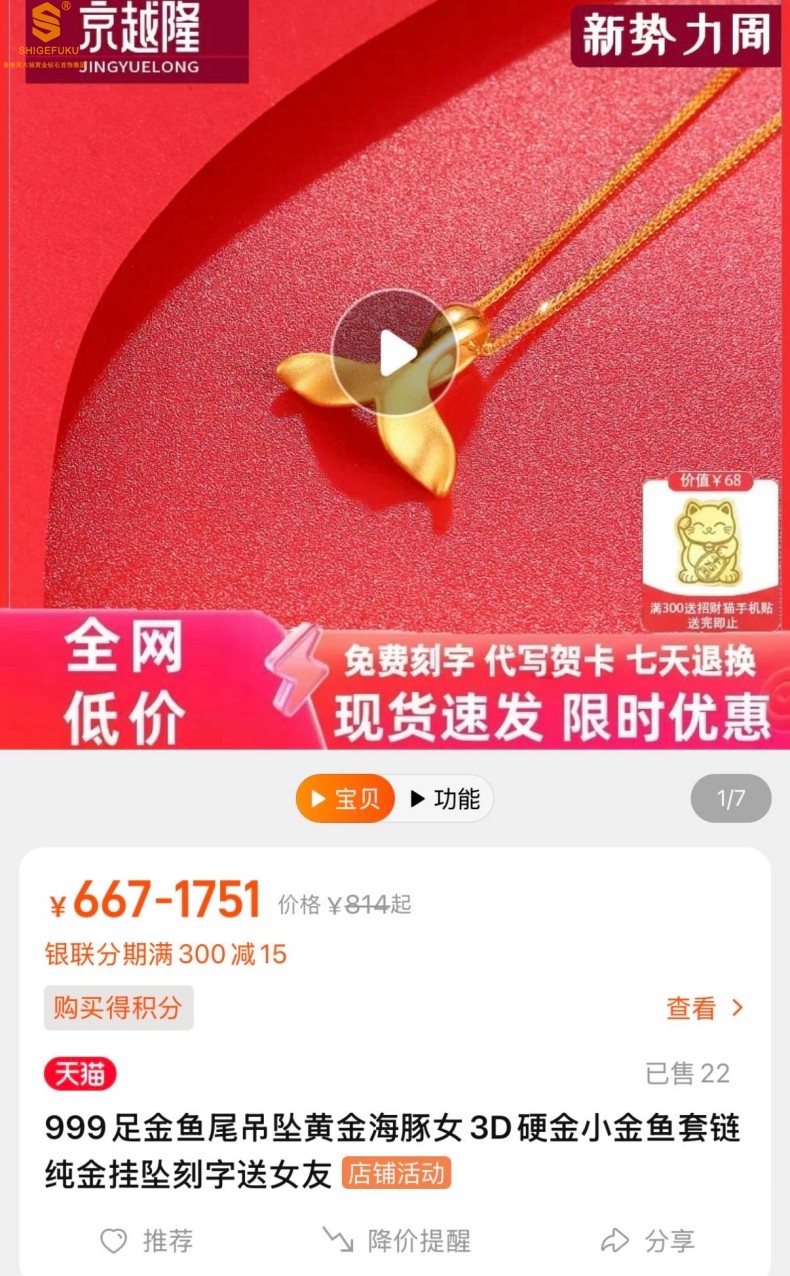Switch to the 功能 media tab
The image size is (790, 1276).
(x=444, y=799)
